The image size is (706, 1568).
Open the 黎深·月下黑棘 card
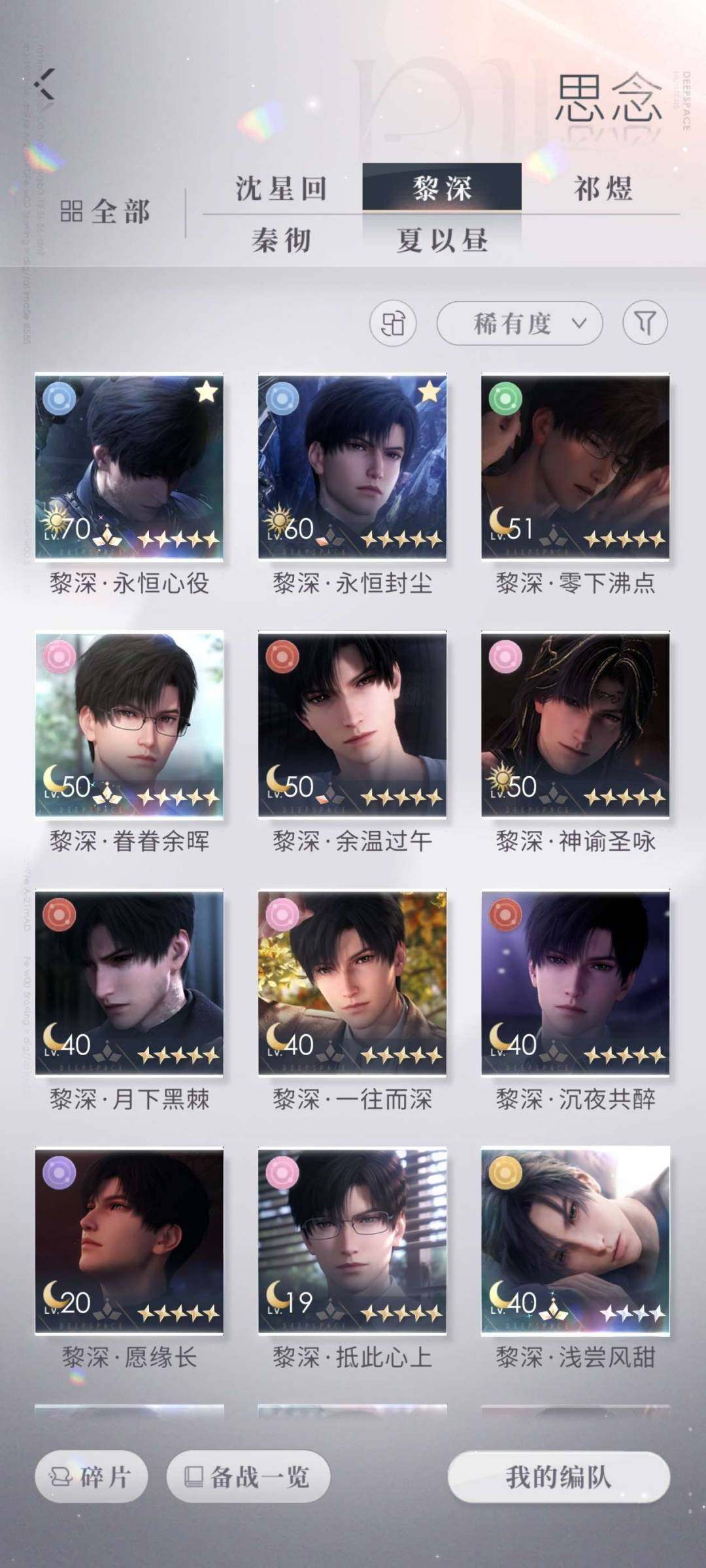[x=129, y=983]
